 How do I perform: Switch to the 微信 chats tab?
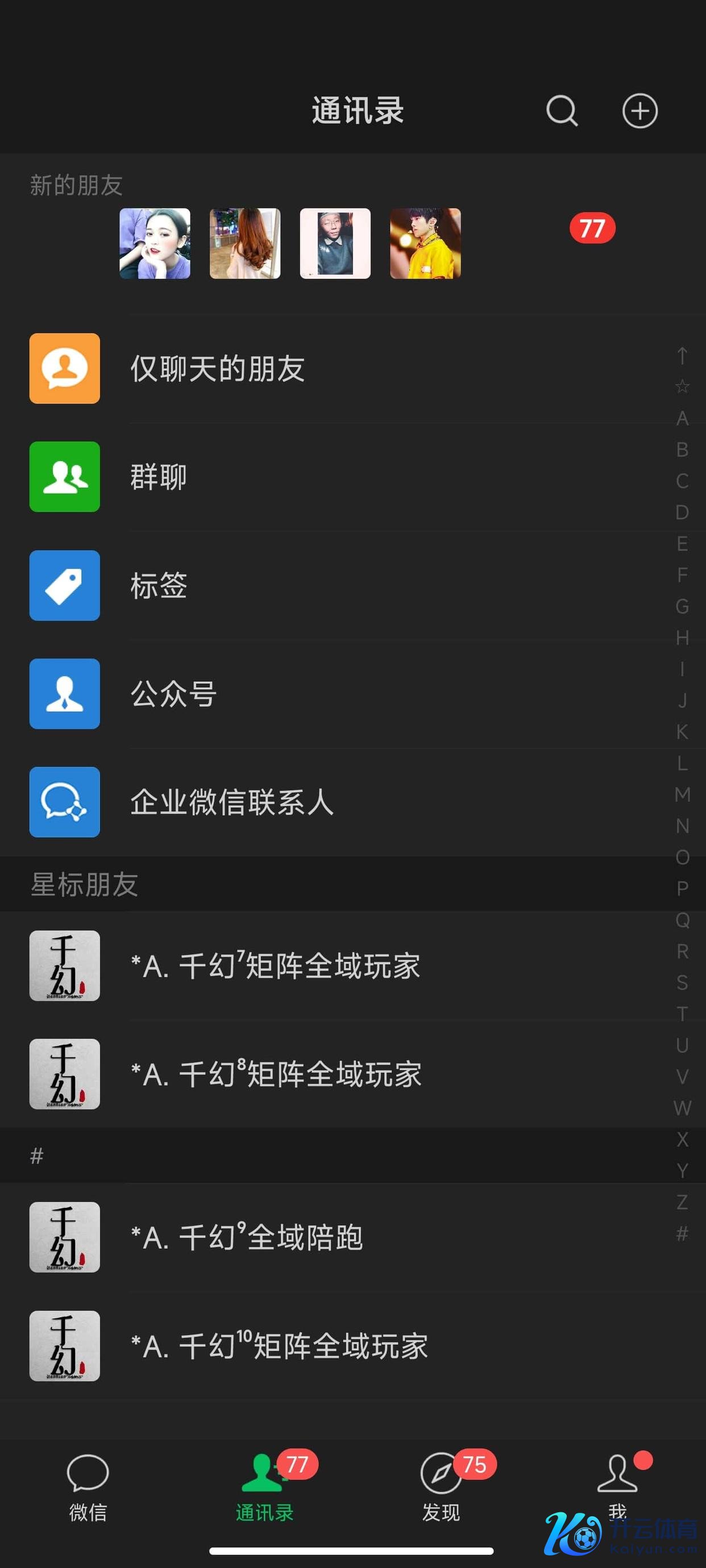pyautogui.click(x=88, y=1486)
